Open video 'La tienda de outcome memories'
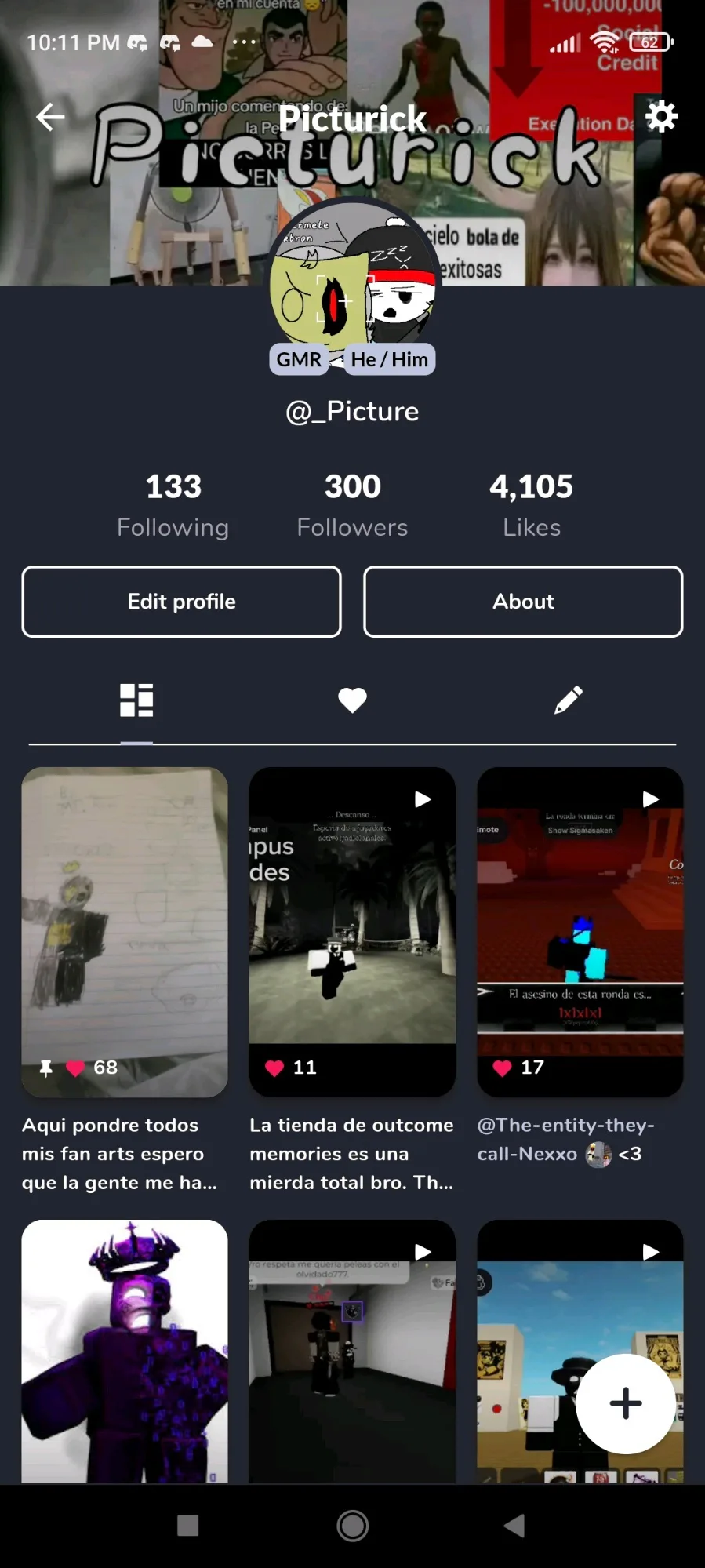Viewport: 705px width, 1568px height. [x=352, y=931]
